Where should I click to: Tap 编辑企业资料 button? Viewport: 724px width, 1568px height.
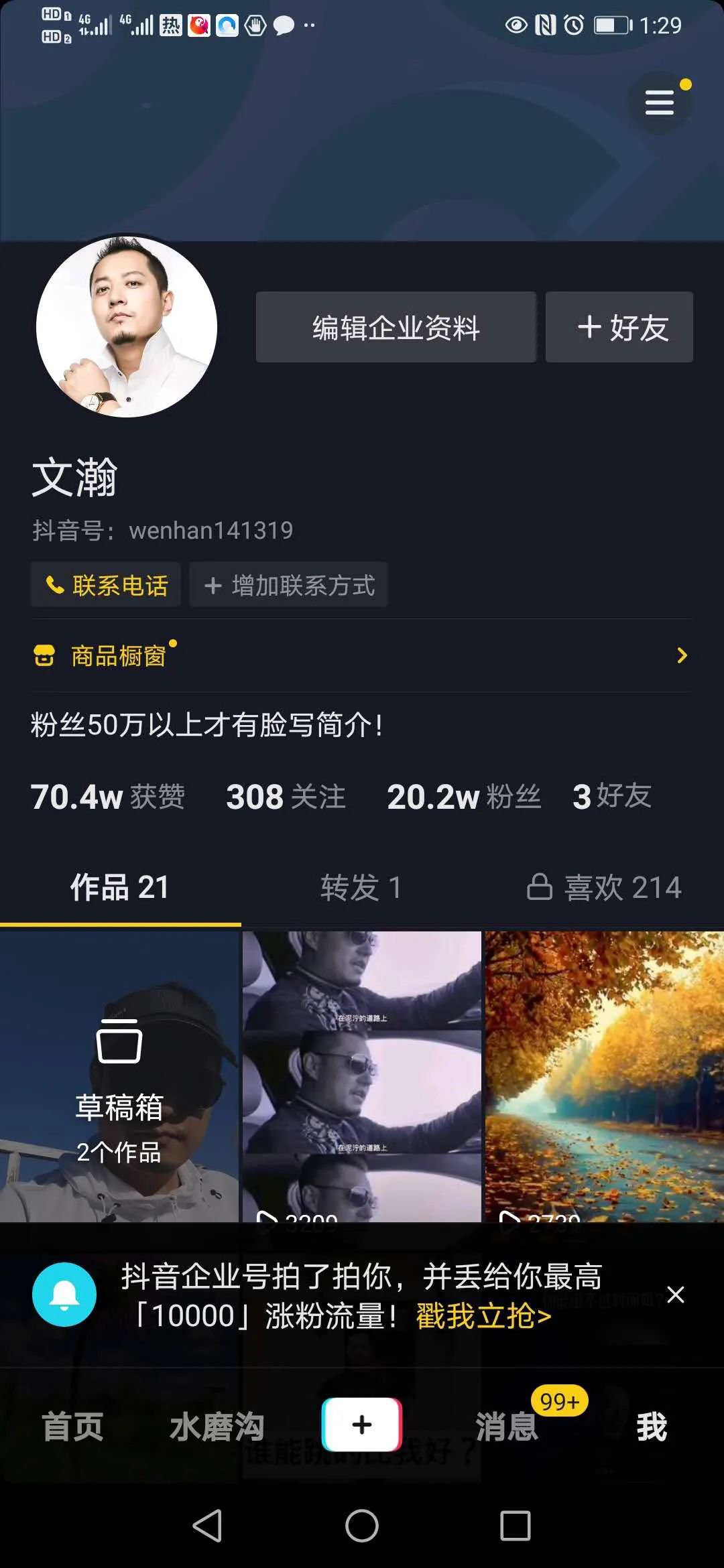click(396, 328)
